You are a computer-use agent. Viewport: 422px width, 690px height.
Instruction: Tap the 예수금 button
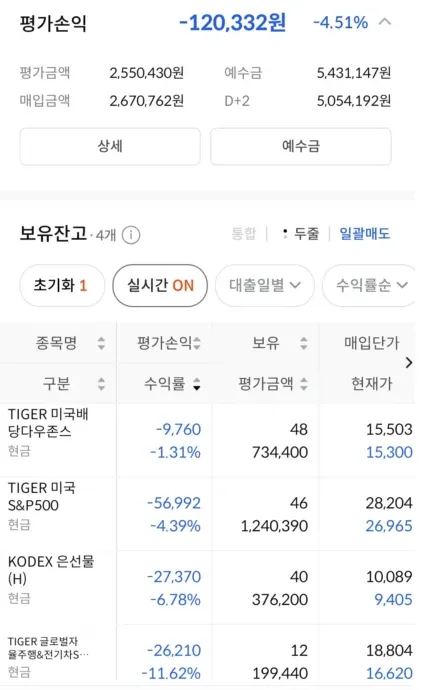(301, 147)
